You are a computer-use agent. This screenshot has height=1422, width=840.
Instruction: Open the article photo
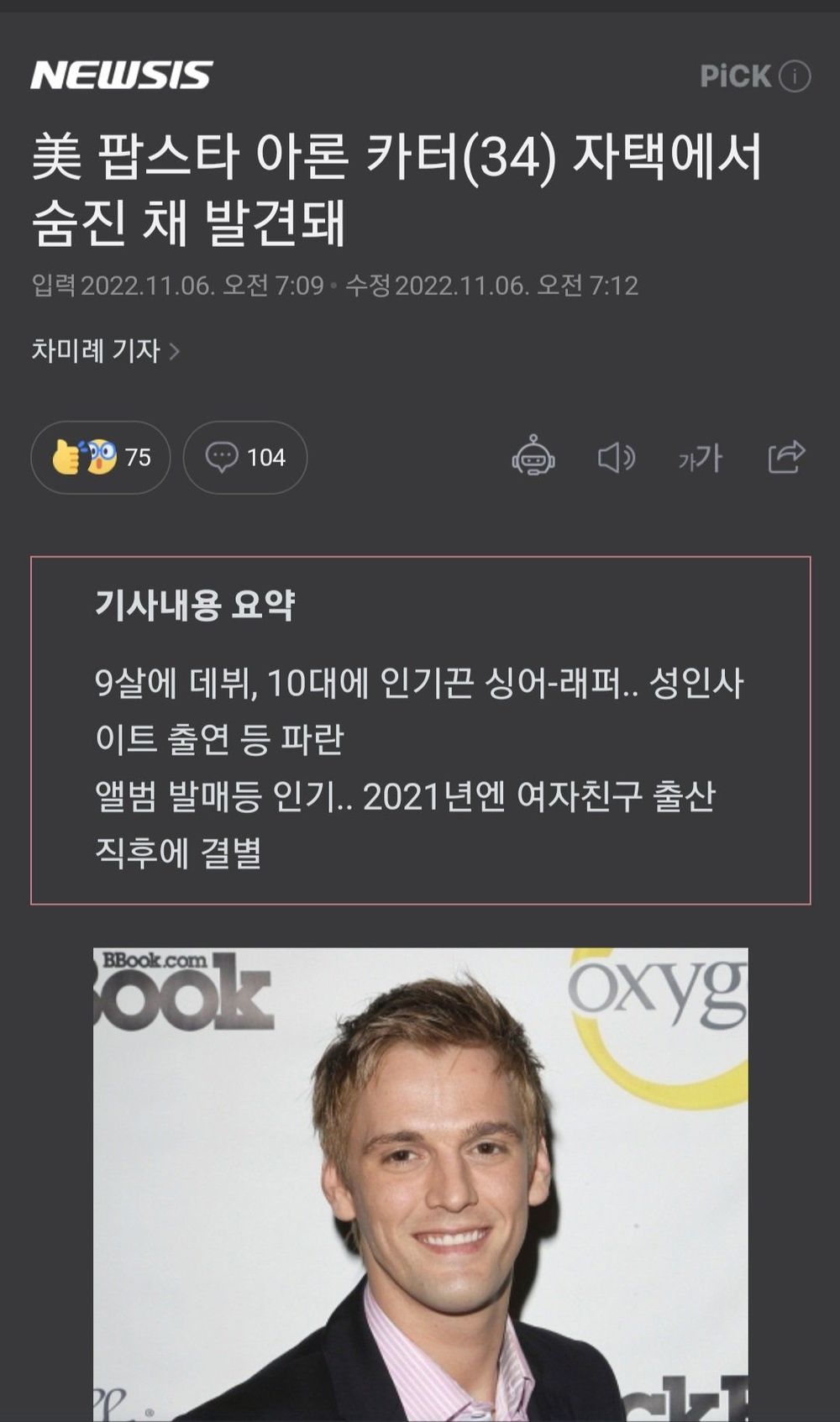click(420, 1184)
